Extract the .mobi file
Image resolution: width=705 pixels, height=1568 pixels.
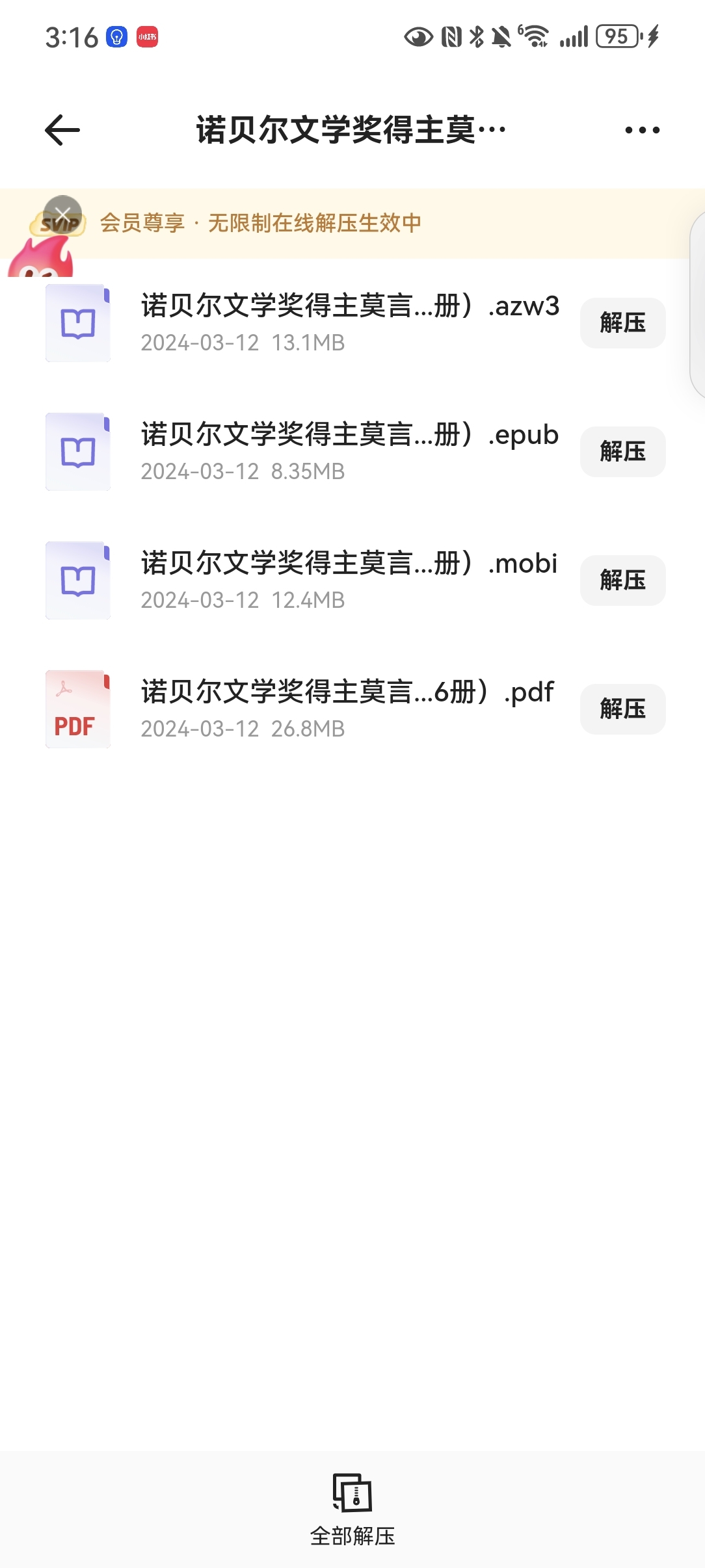coord(622,581)
